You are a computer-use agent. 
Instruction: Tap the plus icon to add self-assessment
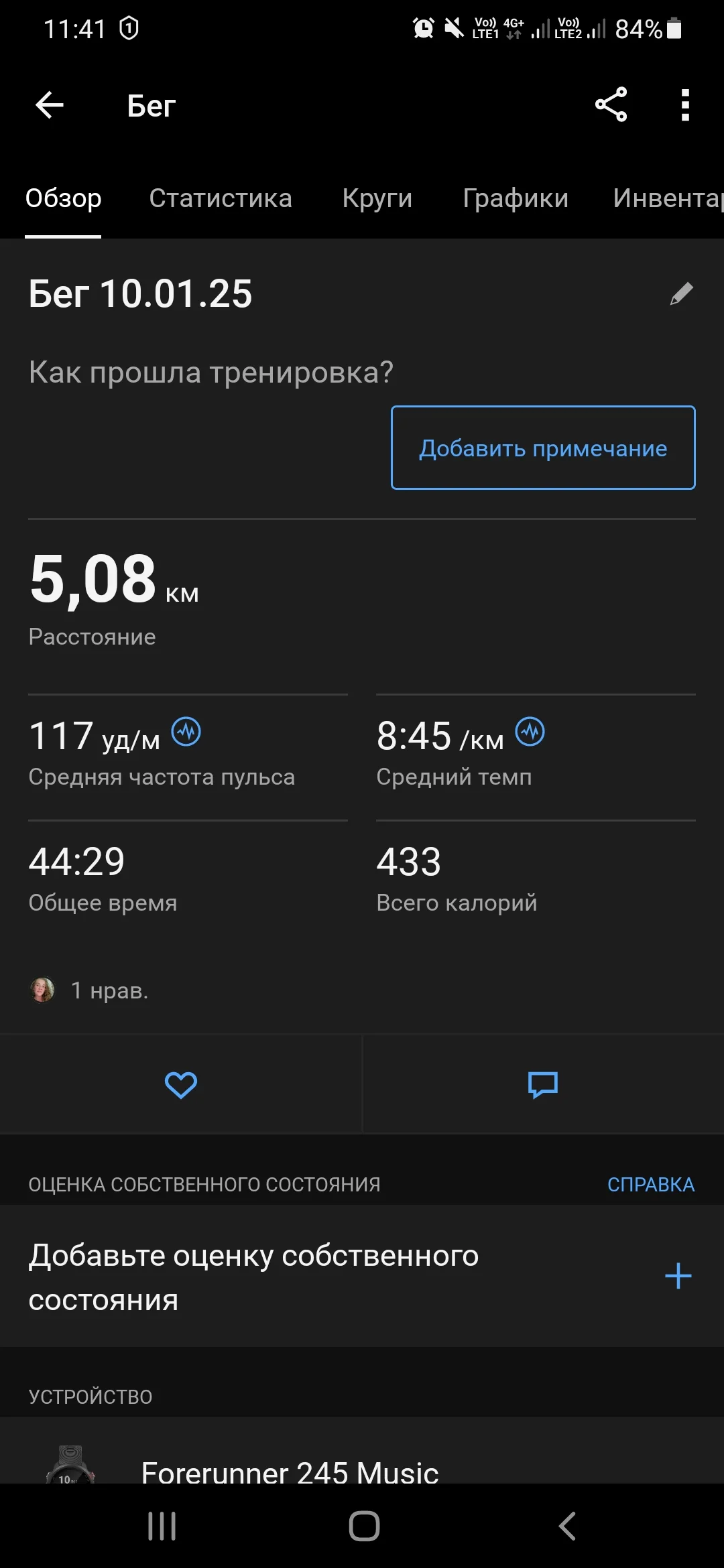(678, 1275)
